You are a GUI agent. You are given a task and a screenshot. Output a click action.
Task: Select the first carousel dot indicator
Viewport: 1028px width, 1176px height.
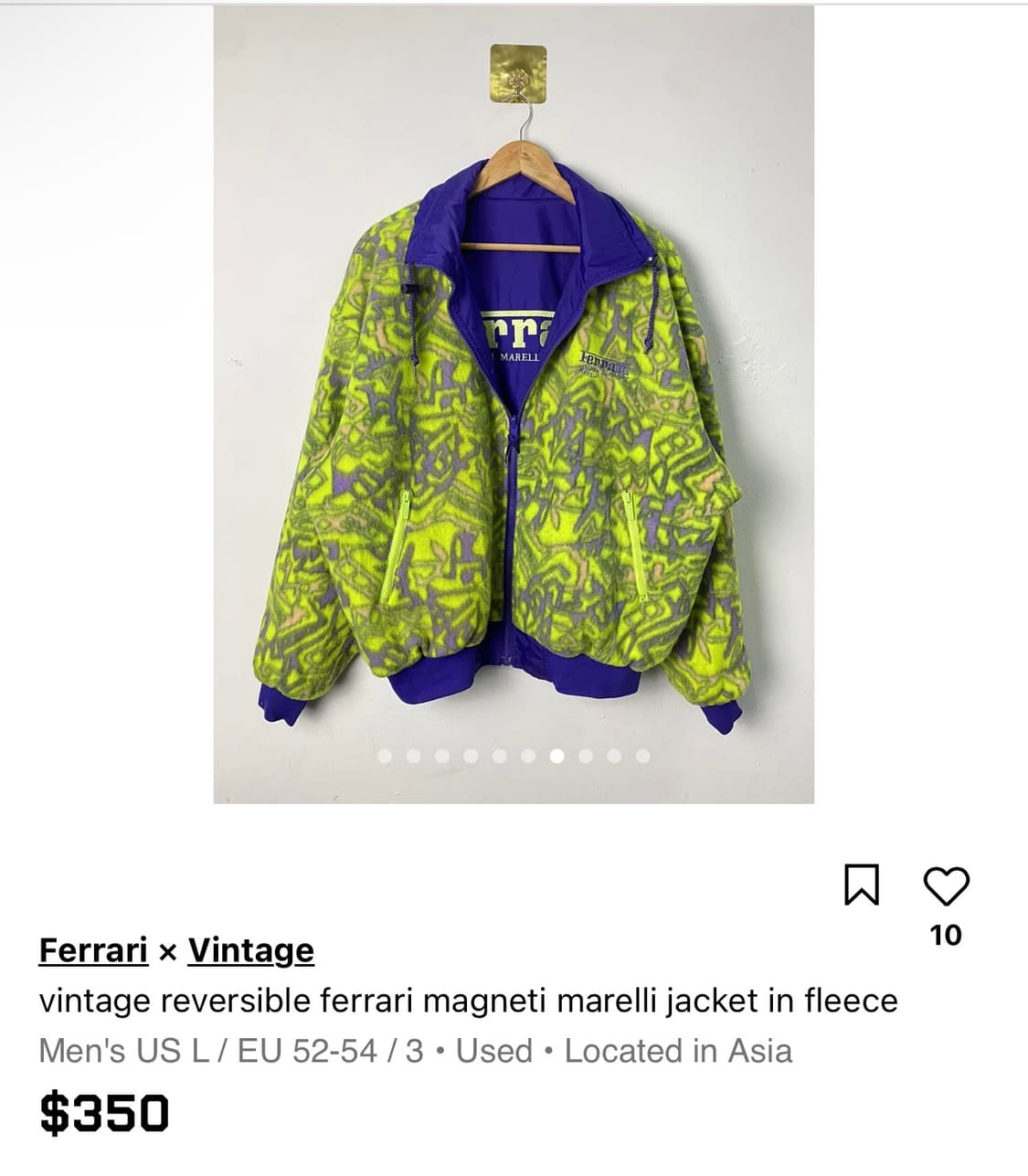(x=385, y=756)
